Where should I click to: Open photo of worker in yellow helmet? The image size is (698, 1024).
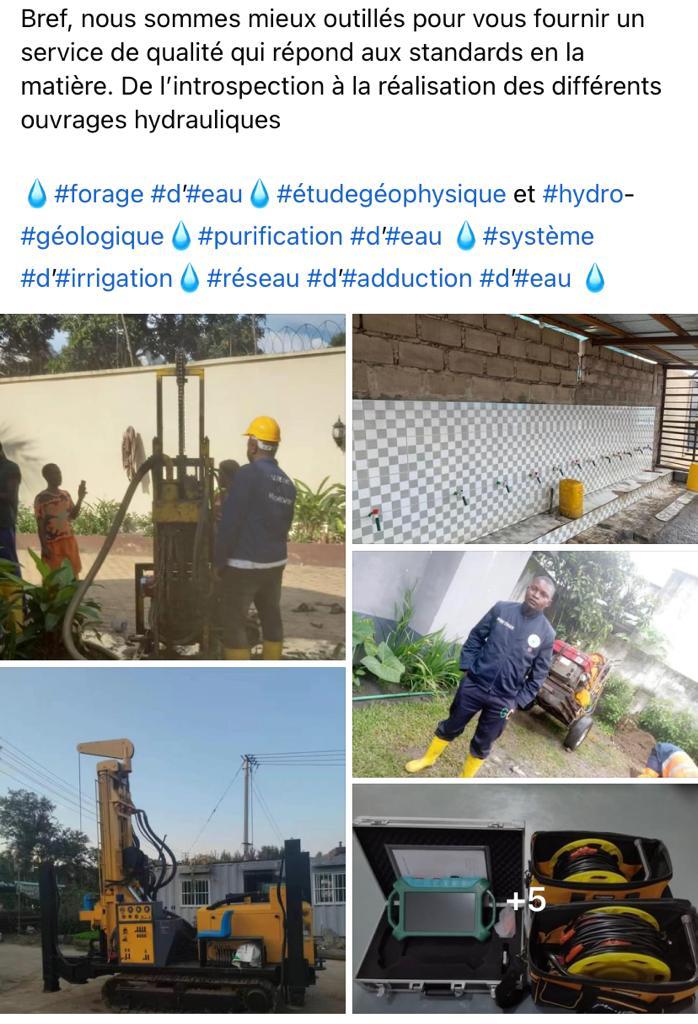click(x=172, y=486)
